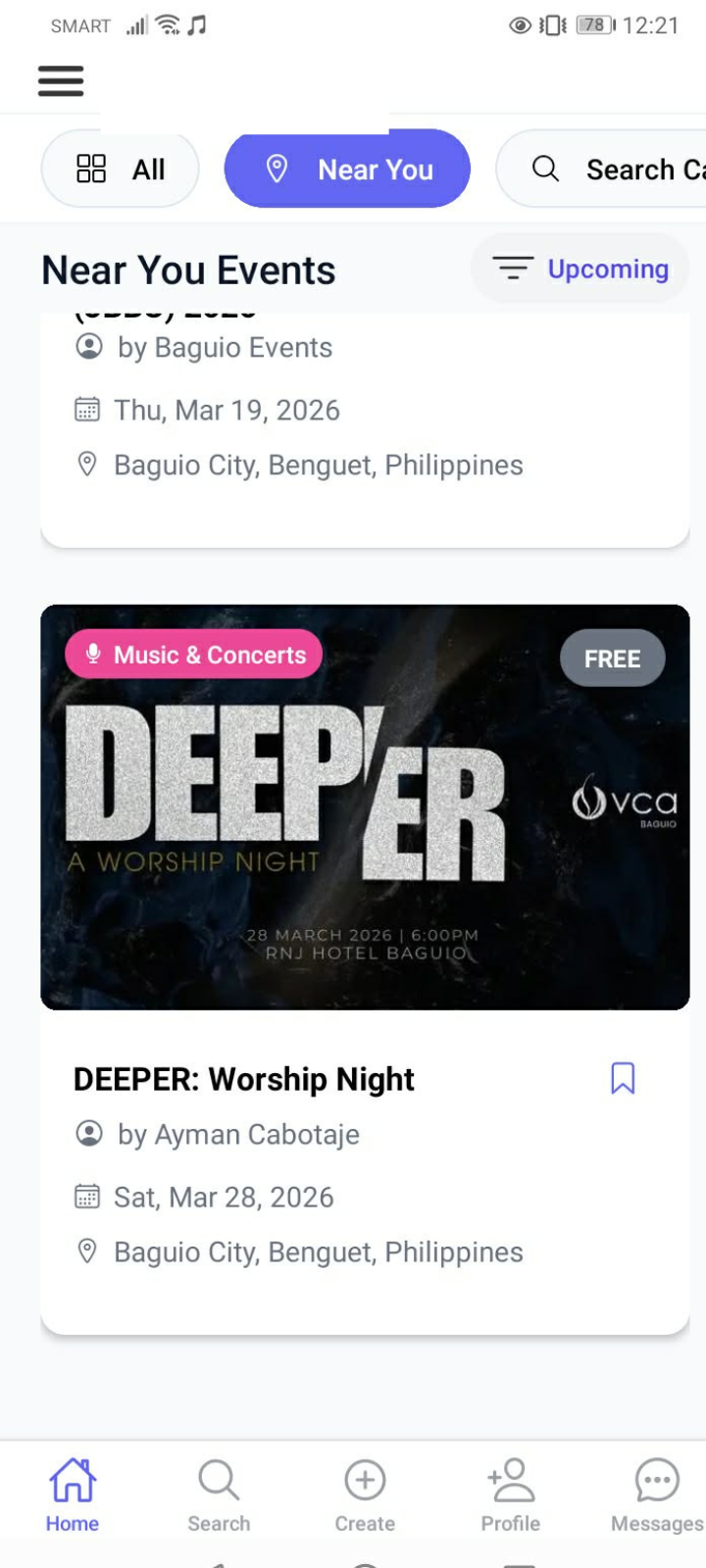The height and width of the screenshot is (1568, 706).
Task: Bookmark the DEEPER: Worship Night event
Action: coord(623,1078)
